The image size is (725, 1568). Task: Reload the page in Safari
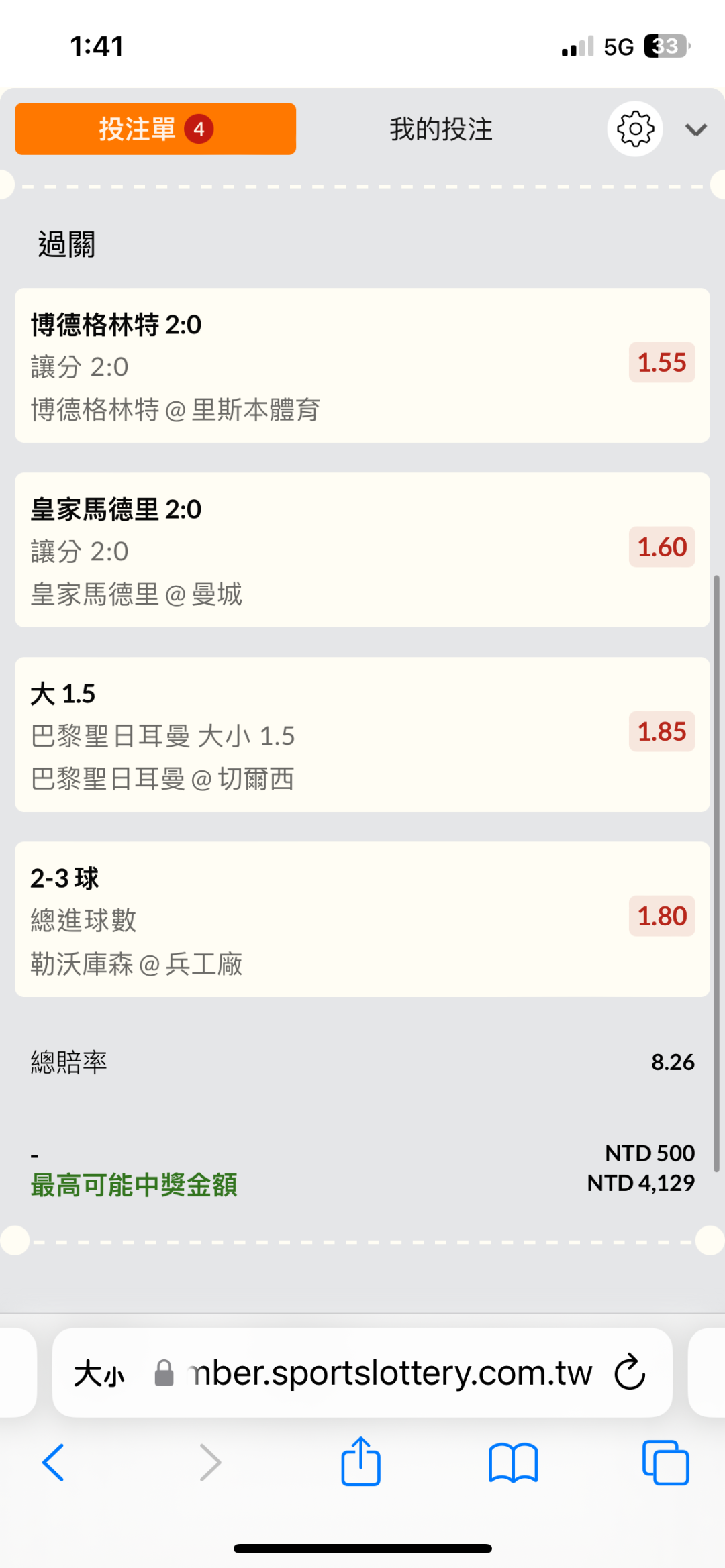(630, 1373)
